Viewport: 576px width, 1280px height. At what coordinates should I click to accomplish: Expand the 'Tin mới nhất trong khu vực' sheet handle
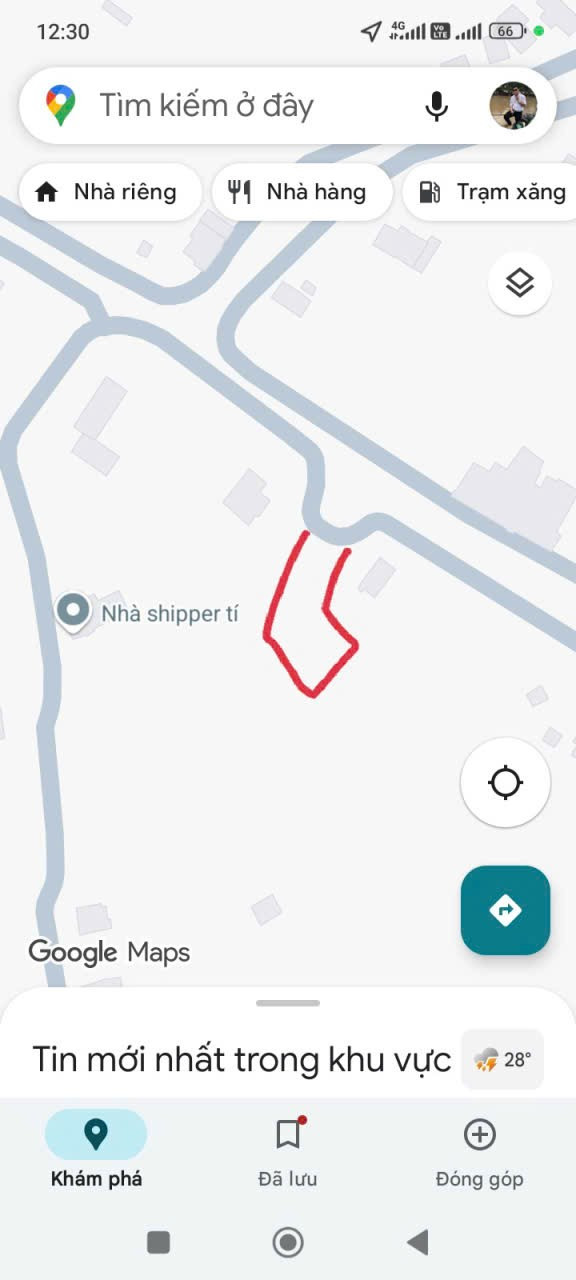pyautogui.click(x=288, y=1003)
